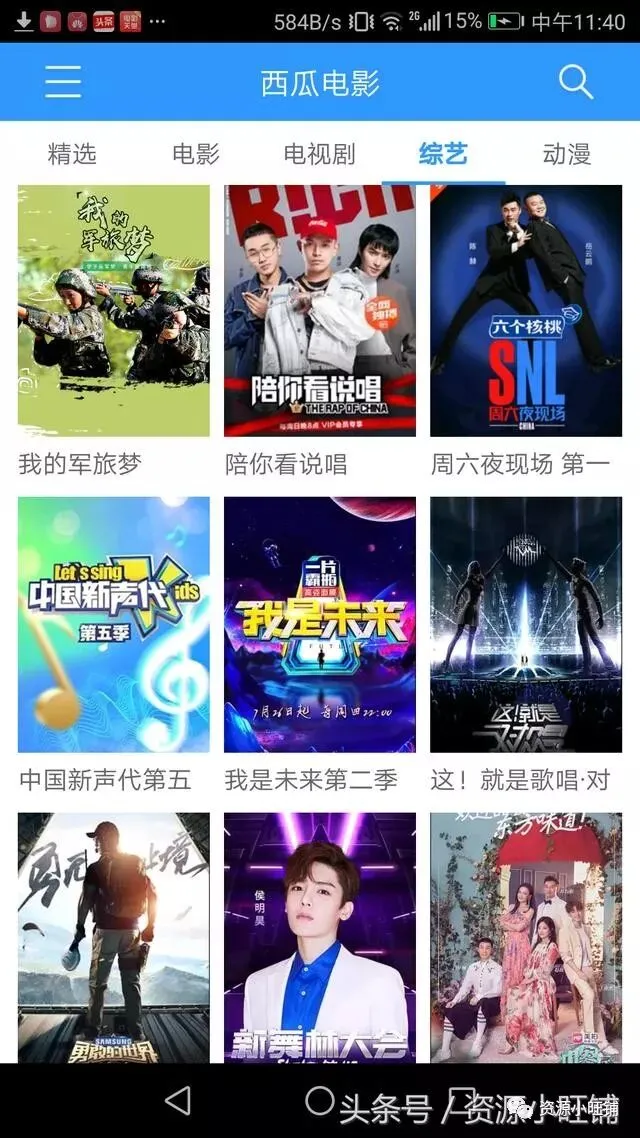The image size is (640, 1138).
Task: Open the show 我的军旅梦
Action: [114, 311]
